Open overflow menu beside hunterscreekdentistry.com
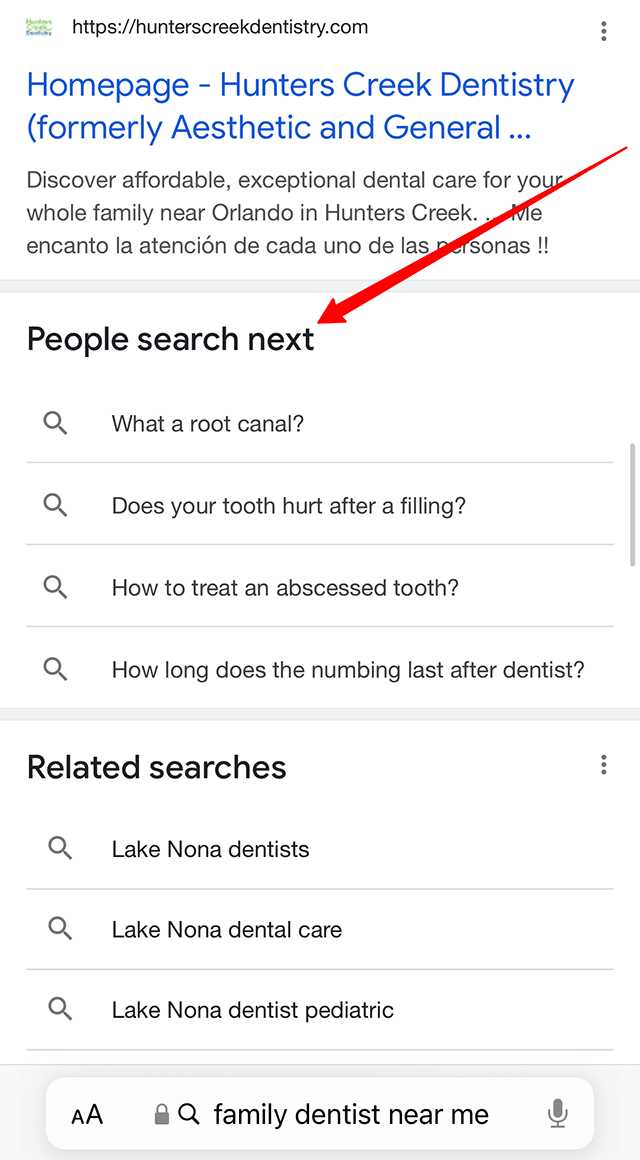This screenshot has height=1160, width=640. tap(604, 31)
